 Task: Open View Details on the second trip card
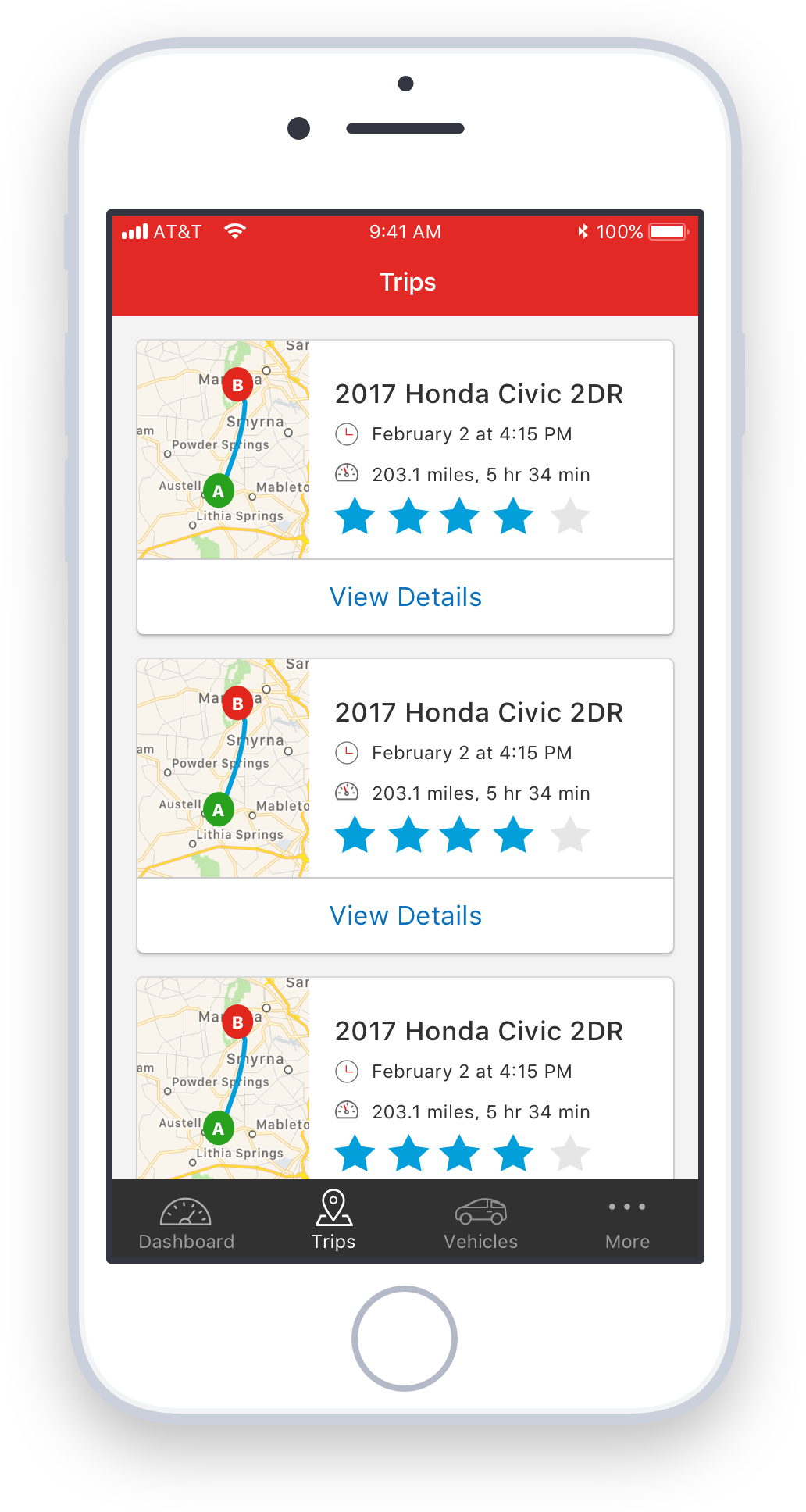[x=405, y=916]
